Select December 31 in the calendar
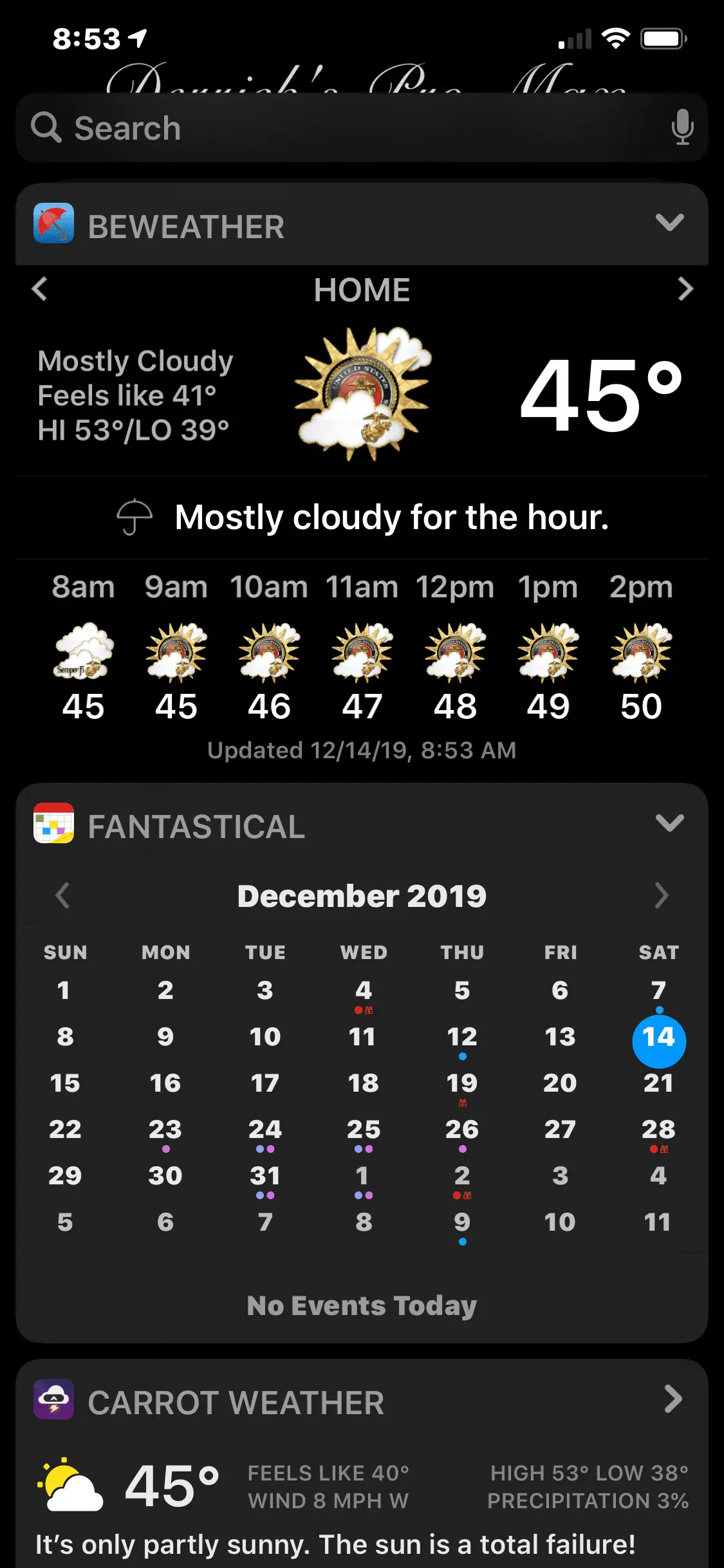This screenshot has width=724, height=1568. [x=265, y=1177]
